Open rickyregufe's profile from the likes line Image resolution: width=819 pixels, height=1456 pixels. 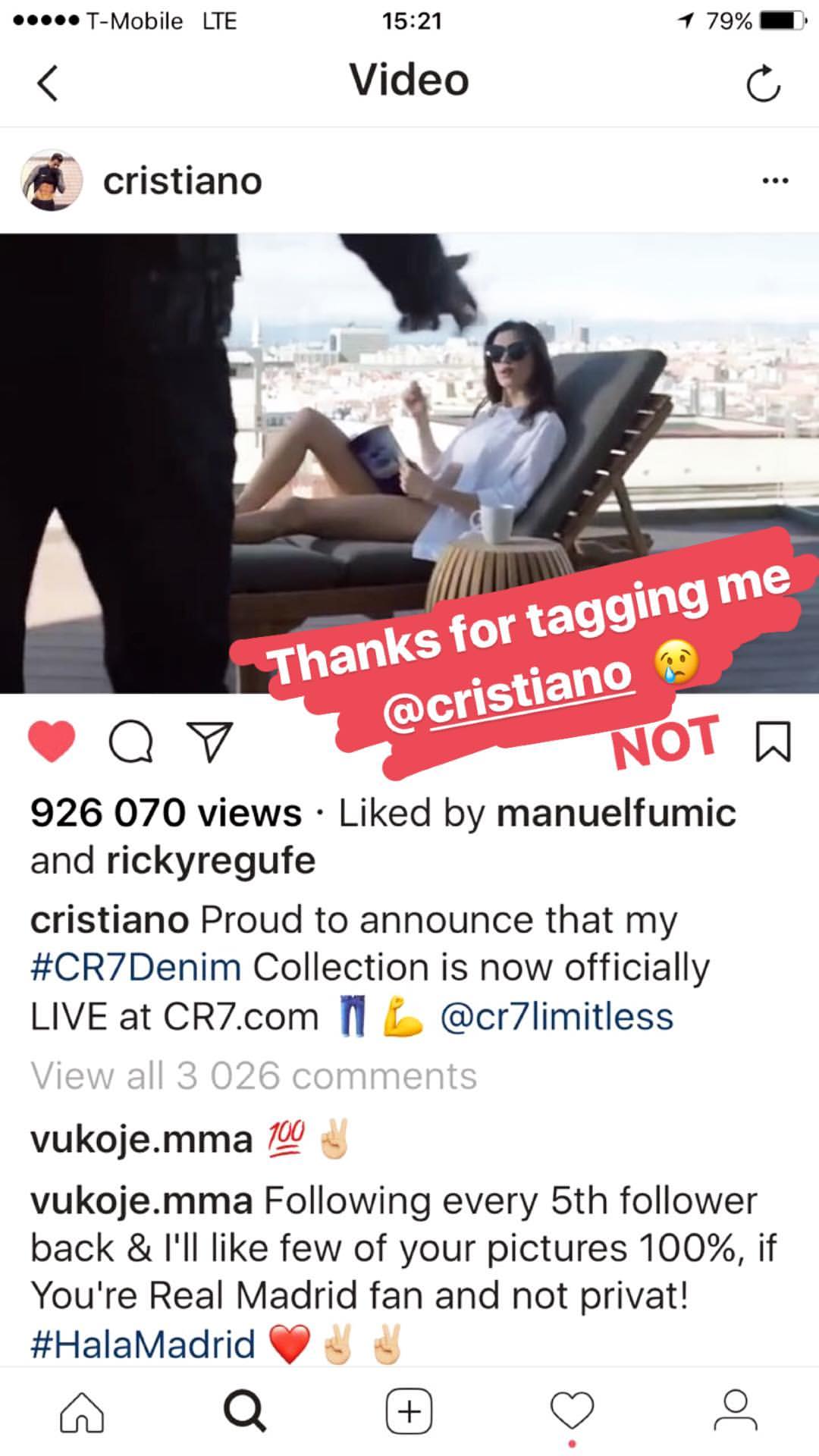pos(211,861)
